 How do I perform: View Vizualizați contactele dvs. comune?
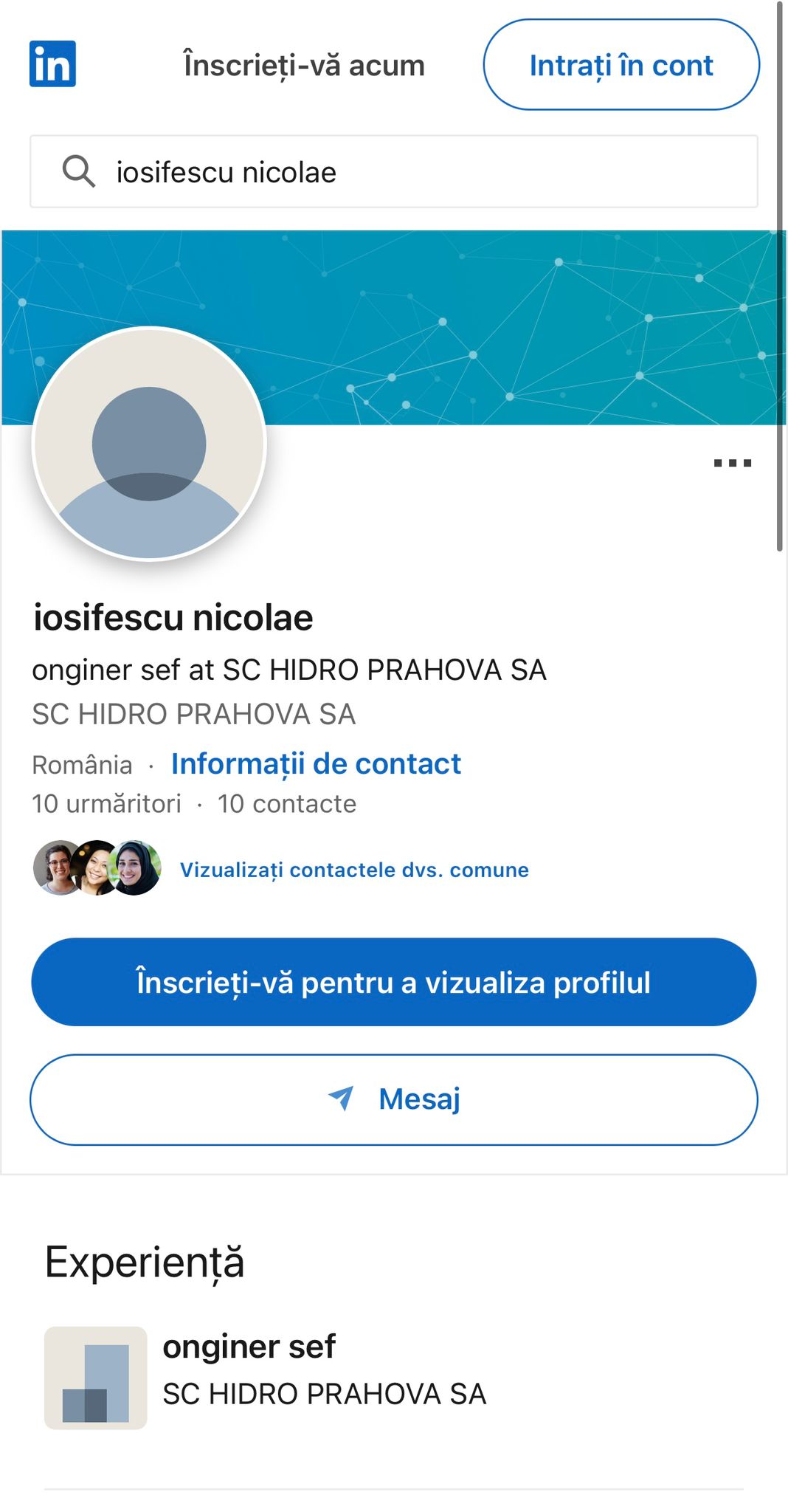click(354, 870)
